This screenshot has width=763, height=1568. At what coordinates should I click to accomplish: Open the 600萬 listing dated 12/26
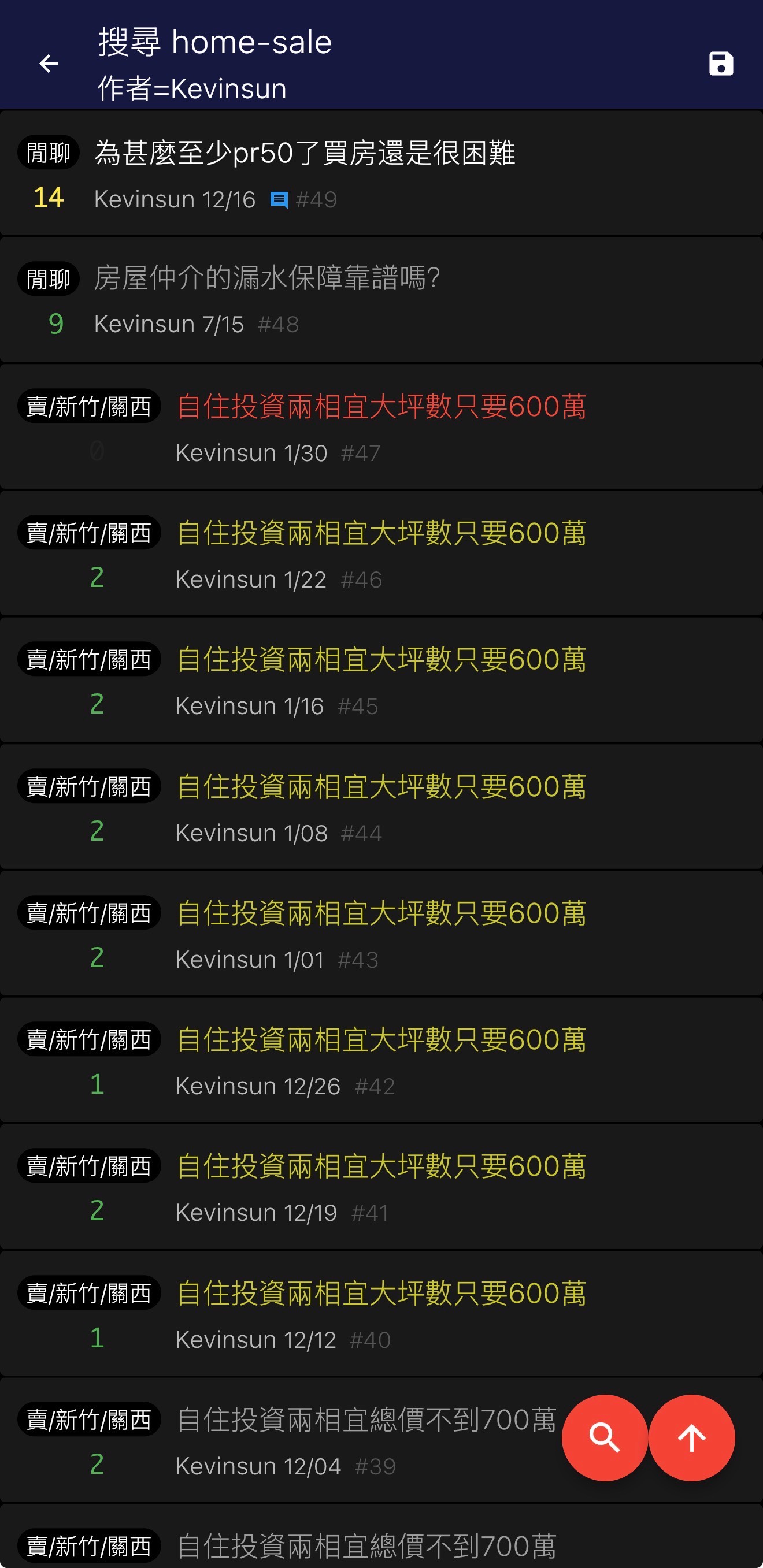tap(381, 1040)
